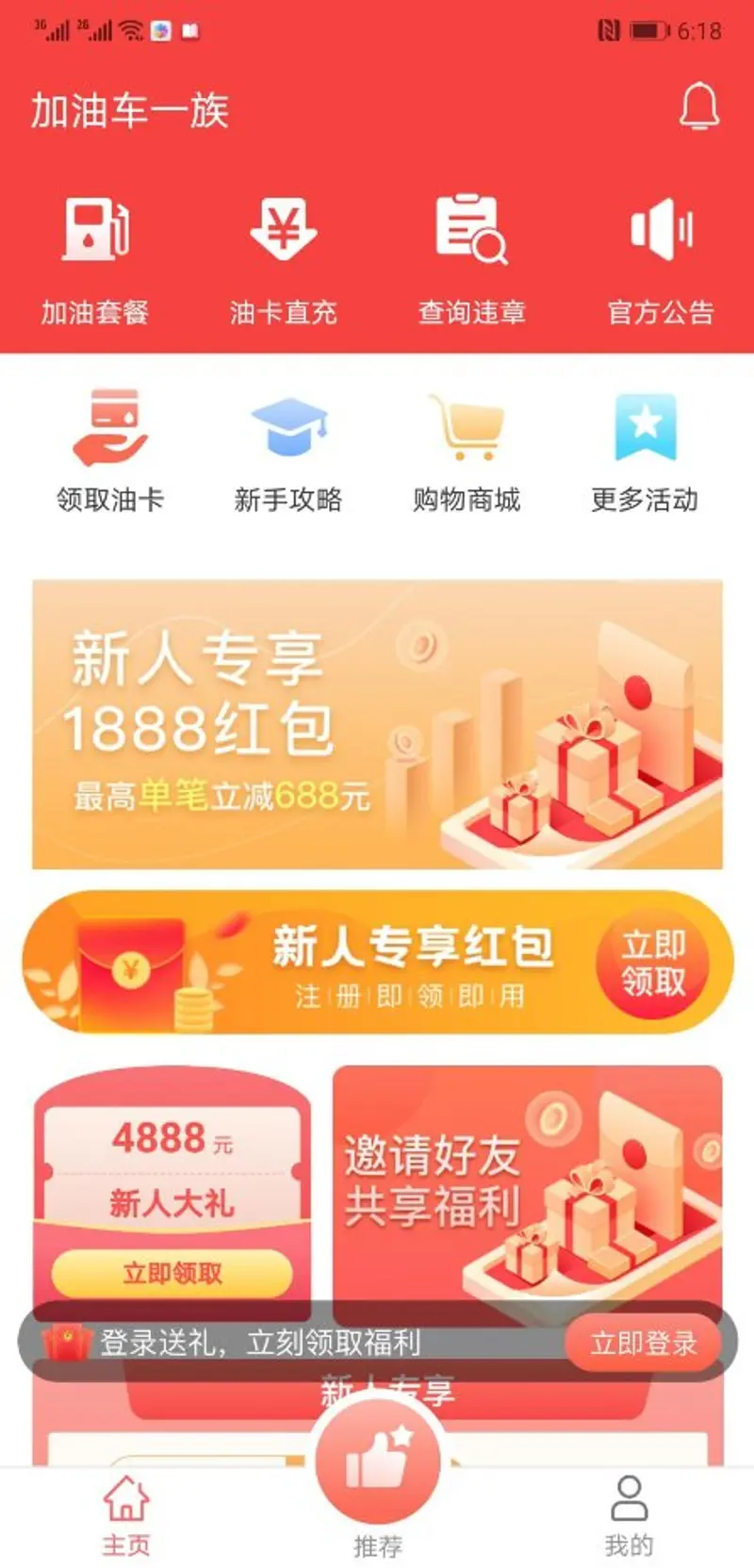Open 加油套餐 fuel packages
The width and height of the screenshot is (754, 1568).
click(95, 255)
